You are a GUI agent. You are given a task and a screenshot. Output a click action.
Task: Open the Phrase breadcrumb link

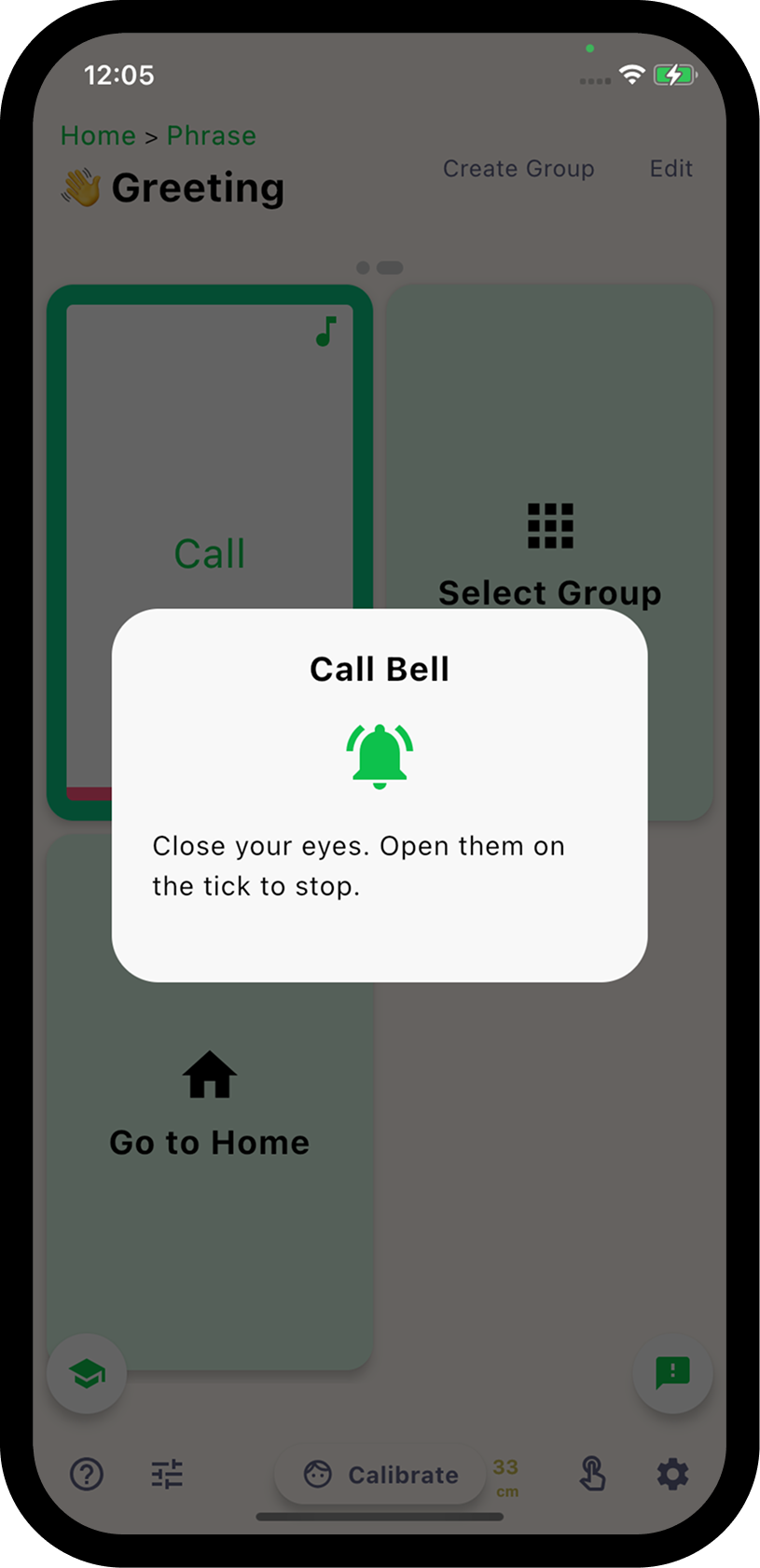point(211,136)
